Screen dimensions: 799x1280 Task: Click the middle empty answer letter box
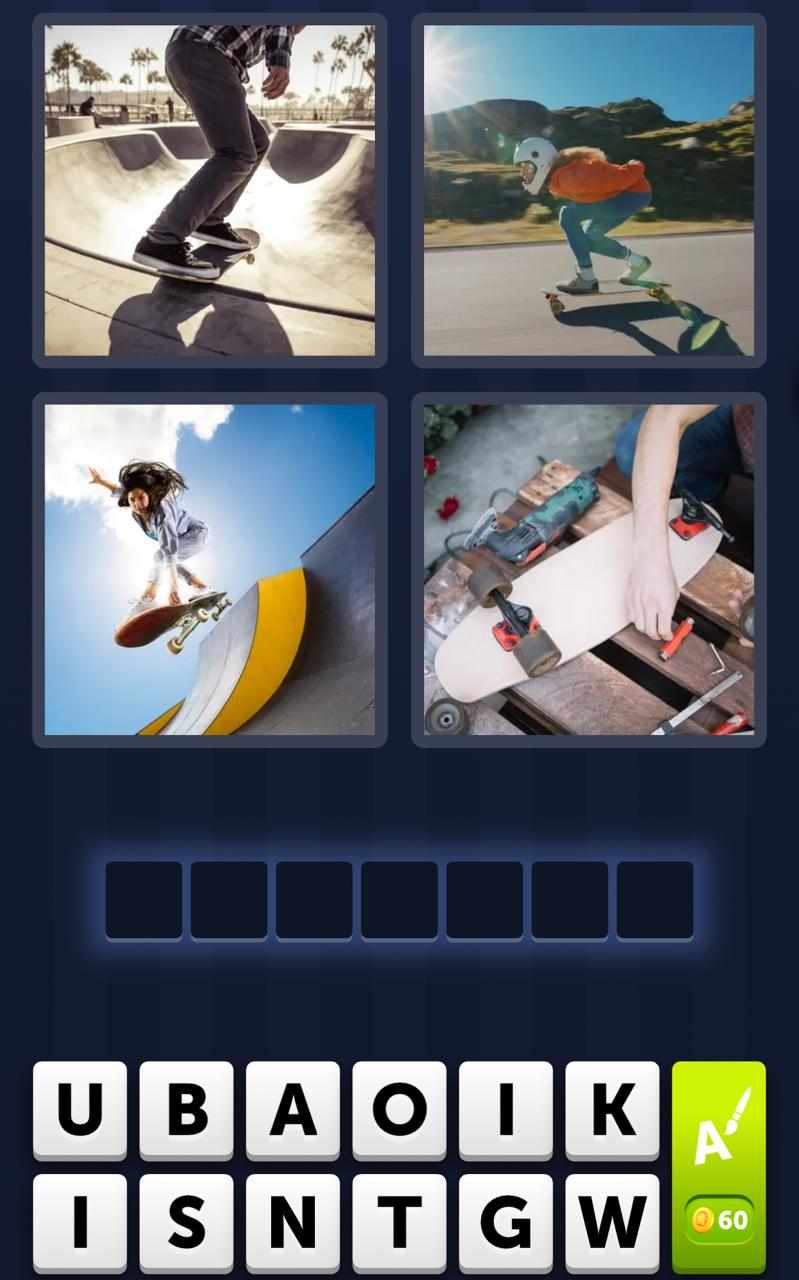click(399, 897)
